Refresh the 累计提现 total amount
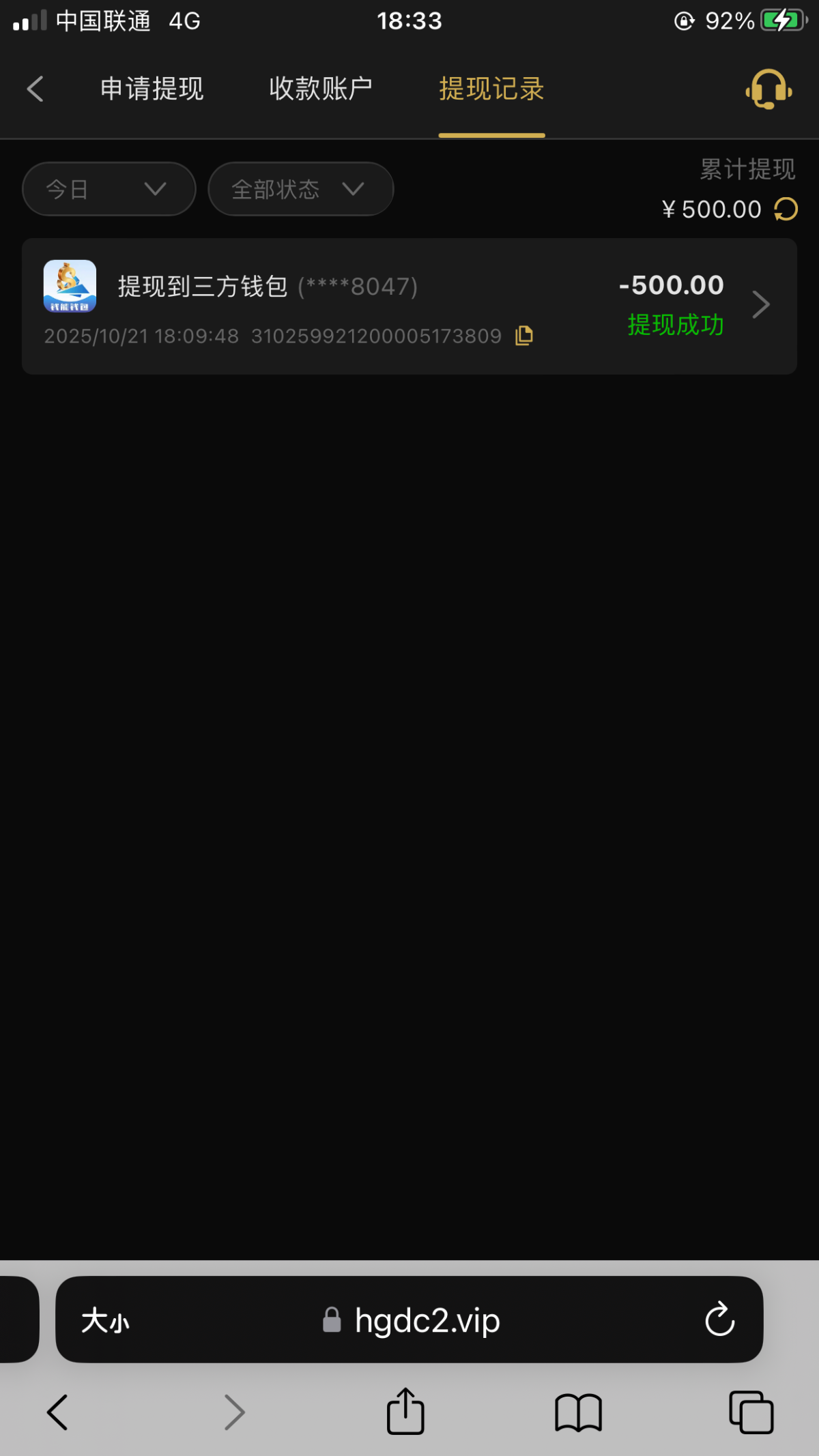Screen dimensions: 819x1456 pyautogui.click(x=786, y=209)
